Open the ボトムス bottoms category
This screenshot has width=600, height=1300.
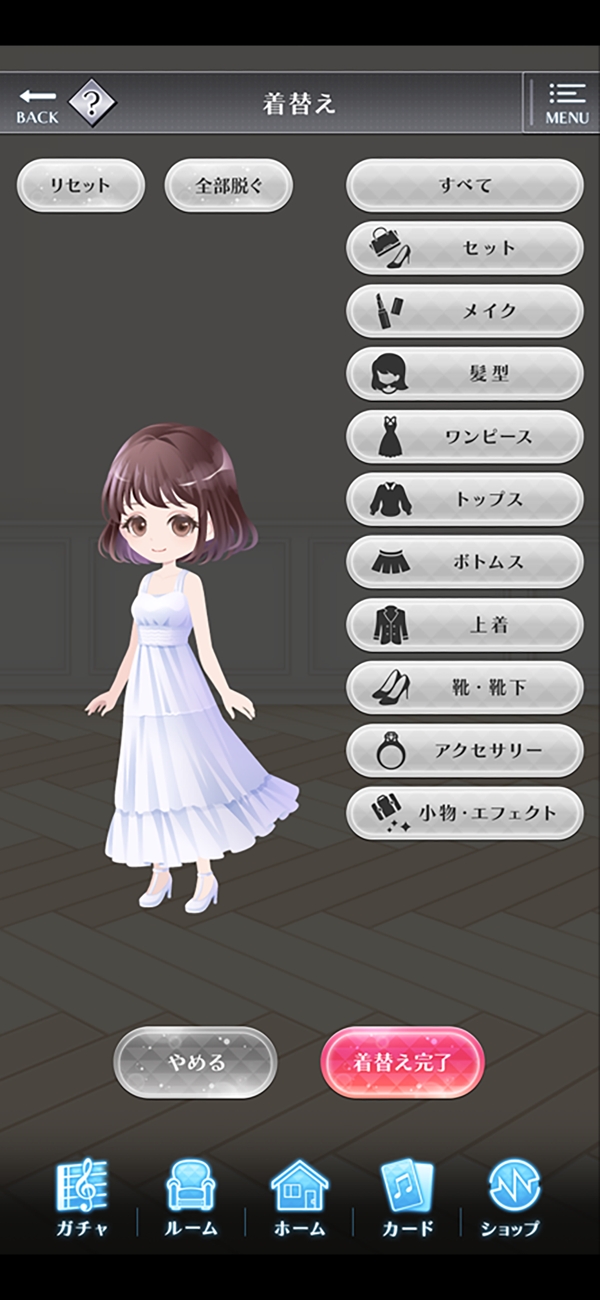pos(465,562)
